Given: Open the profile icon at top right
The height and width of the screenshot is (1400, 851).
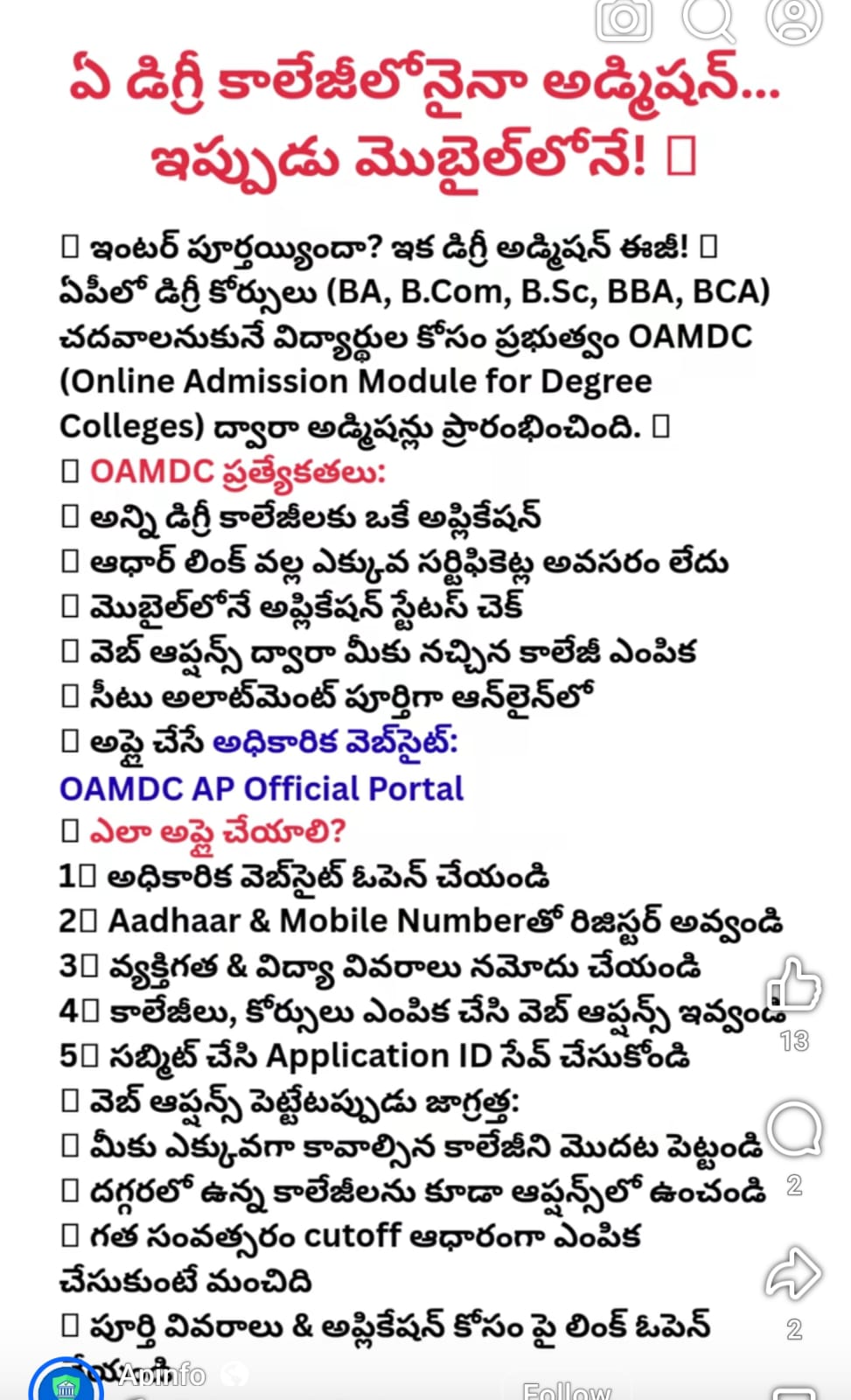Looking at the screenshot, I should coord(793,19).
